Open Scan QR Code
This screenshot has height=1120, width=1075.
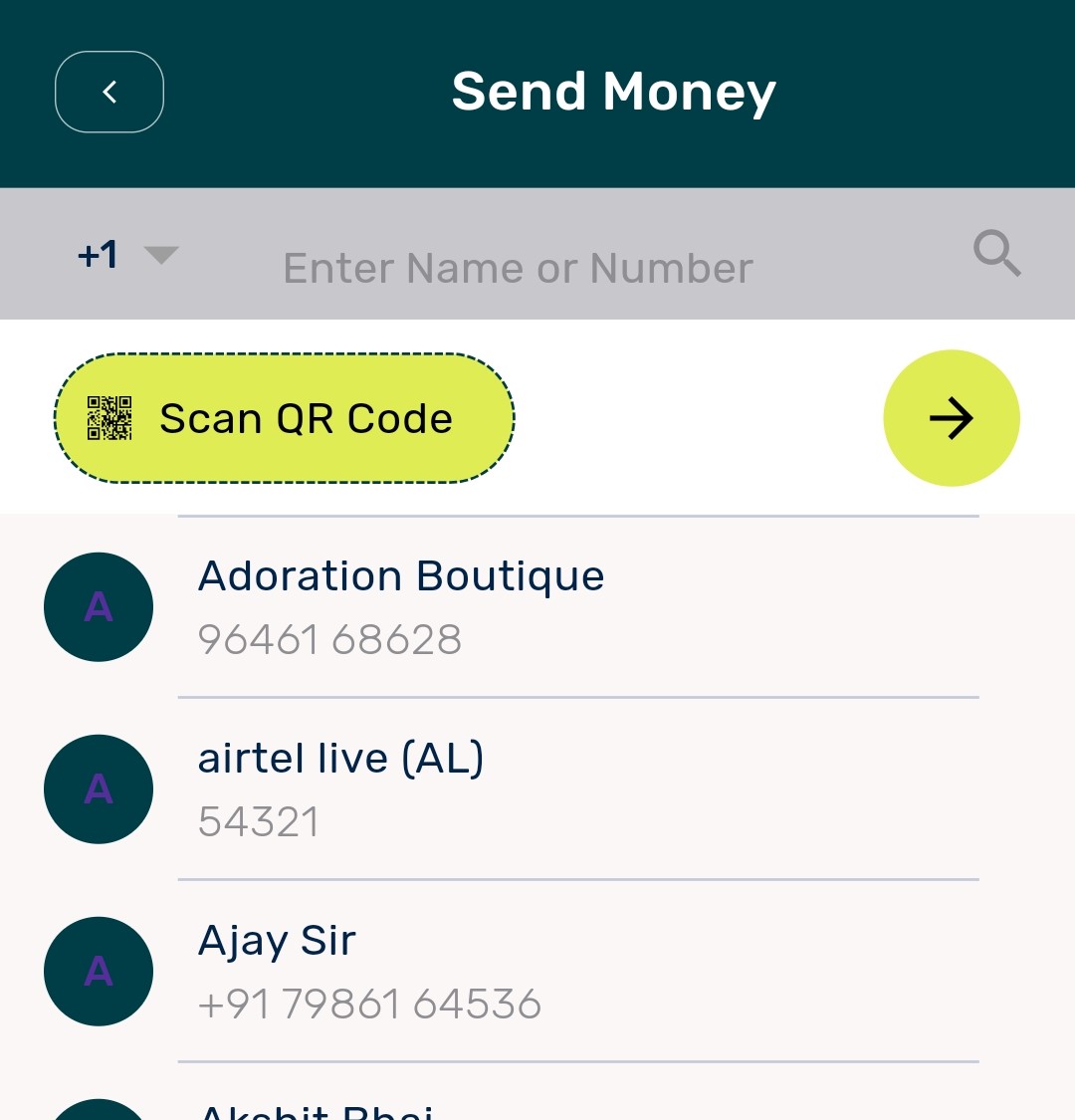(285, 418)
